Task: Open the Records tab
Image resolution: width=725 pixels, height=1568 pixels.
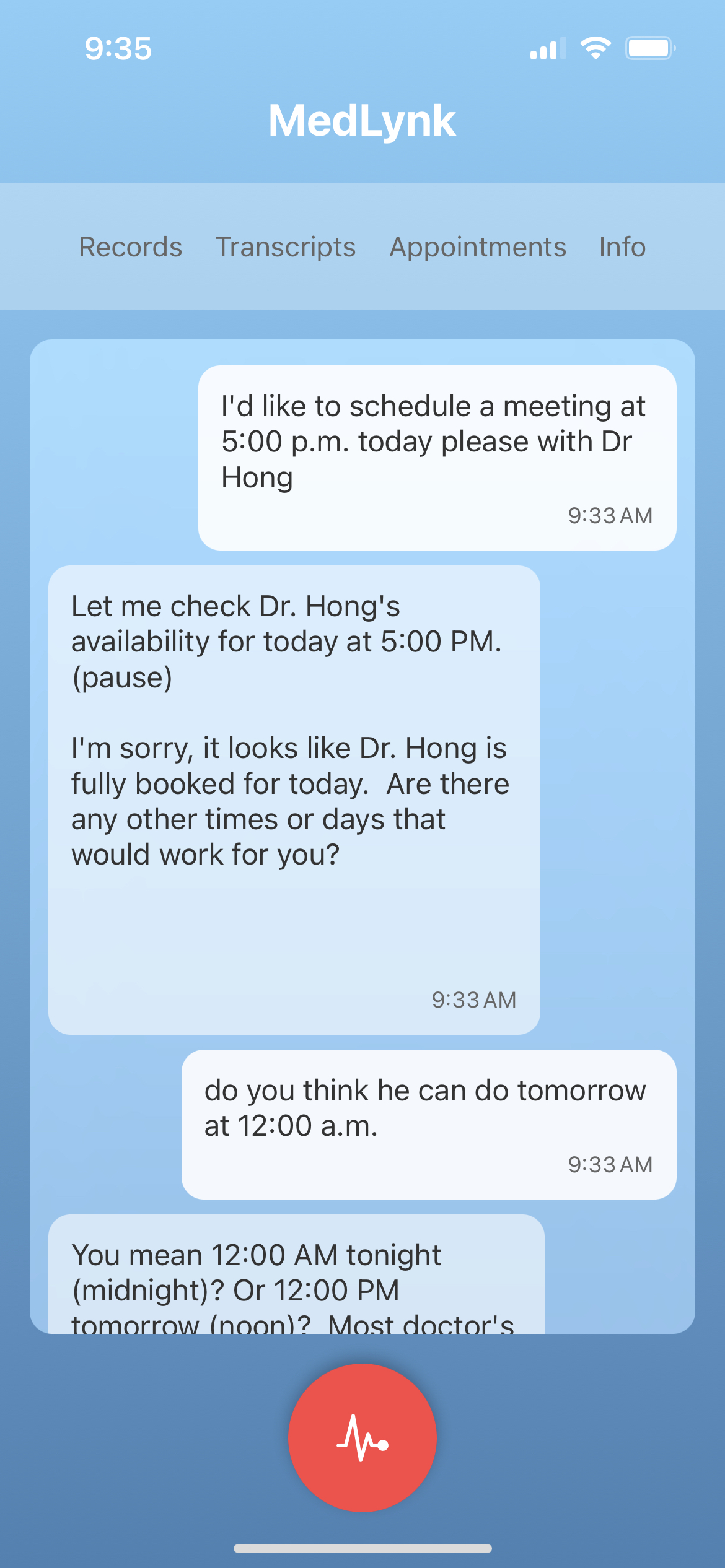Action: (130, 247)
